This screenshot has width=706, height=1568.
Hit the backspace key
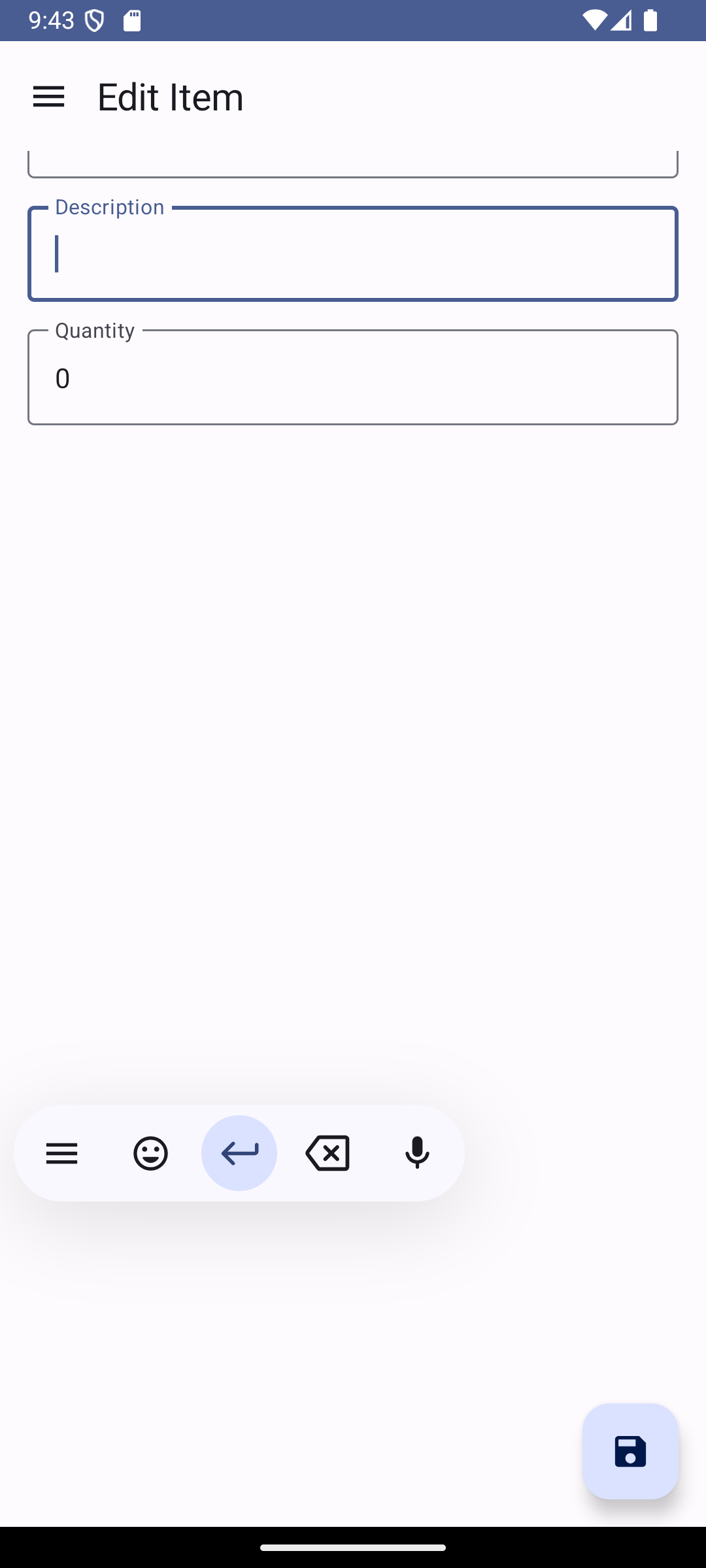(328, 1153)
